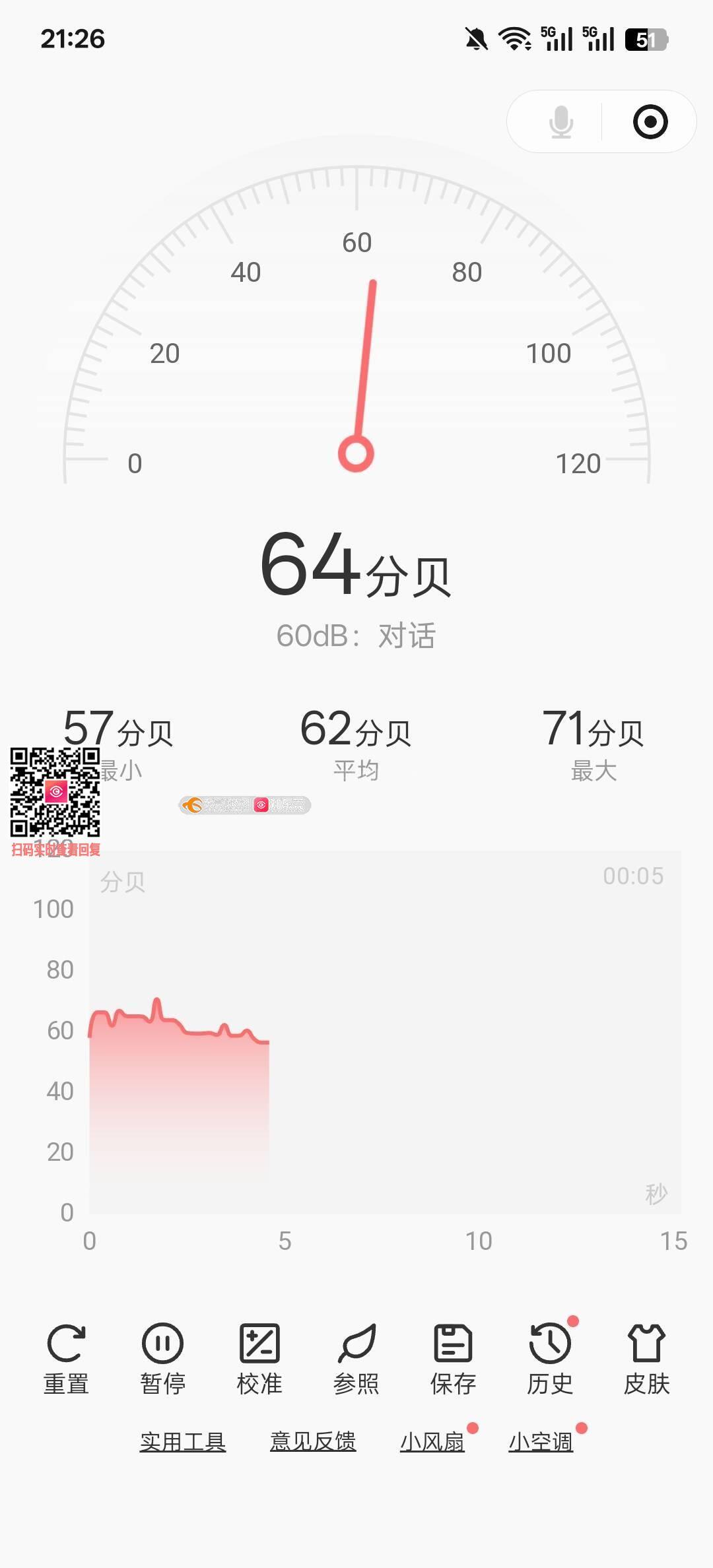Open the 意见反馈 feedback link
Screen dimensions: 713x1568
313,1441
